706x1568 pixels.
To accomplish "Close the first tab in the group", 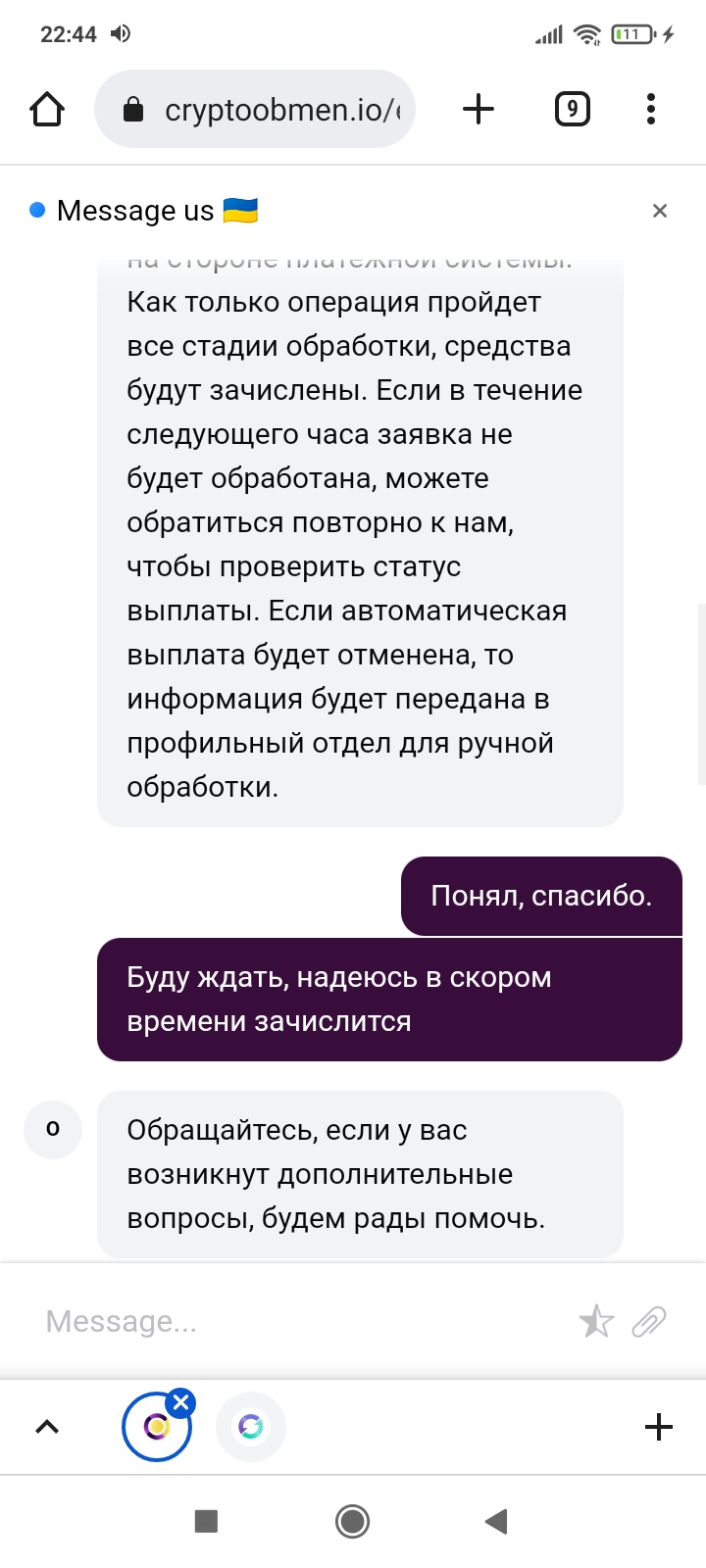I will pyautogui.click(x=180, y=1403).
